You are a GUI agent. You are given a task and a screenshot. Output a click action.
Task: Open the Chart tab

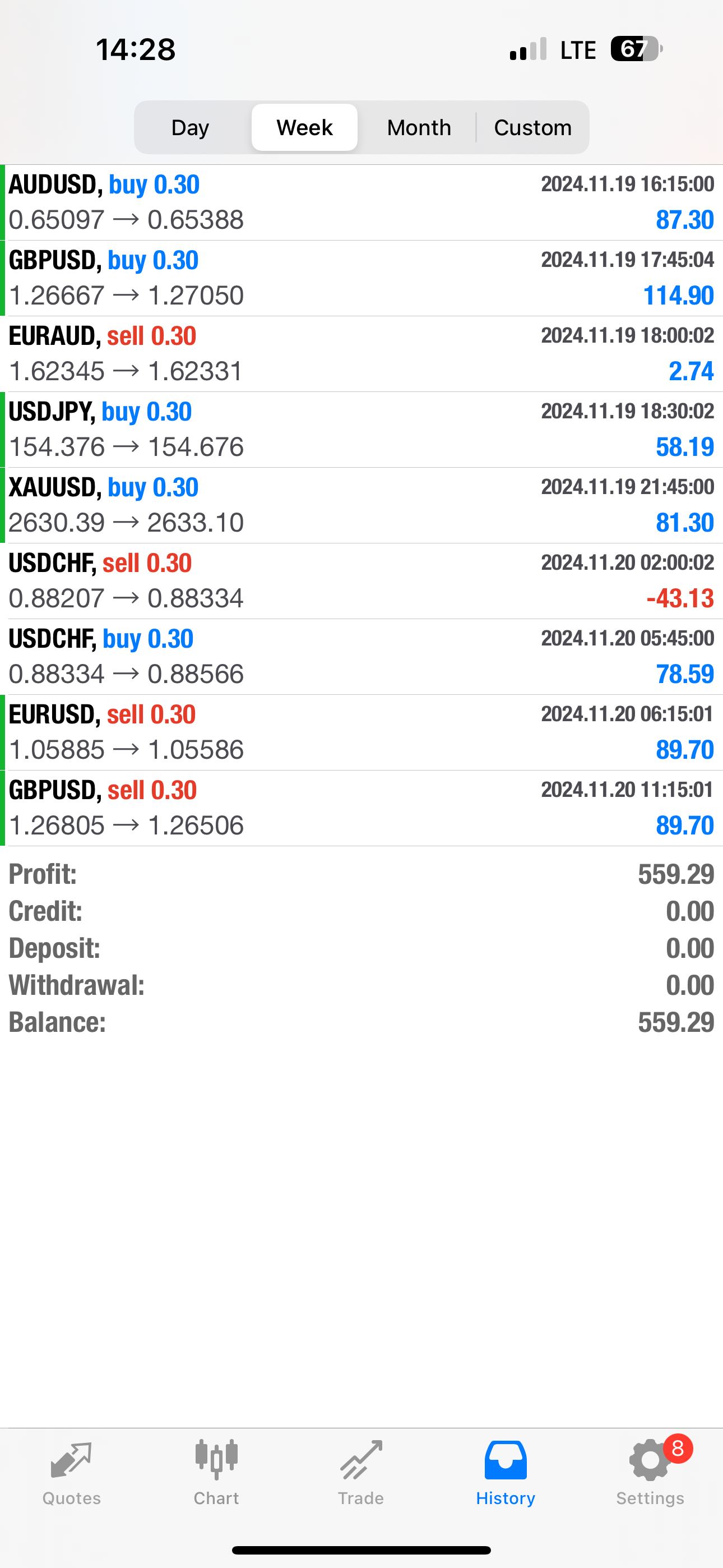click(216, 1473)
